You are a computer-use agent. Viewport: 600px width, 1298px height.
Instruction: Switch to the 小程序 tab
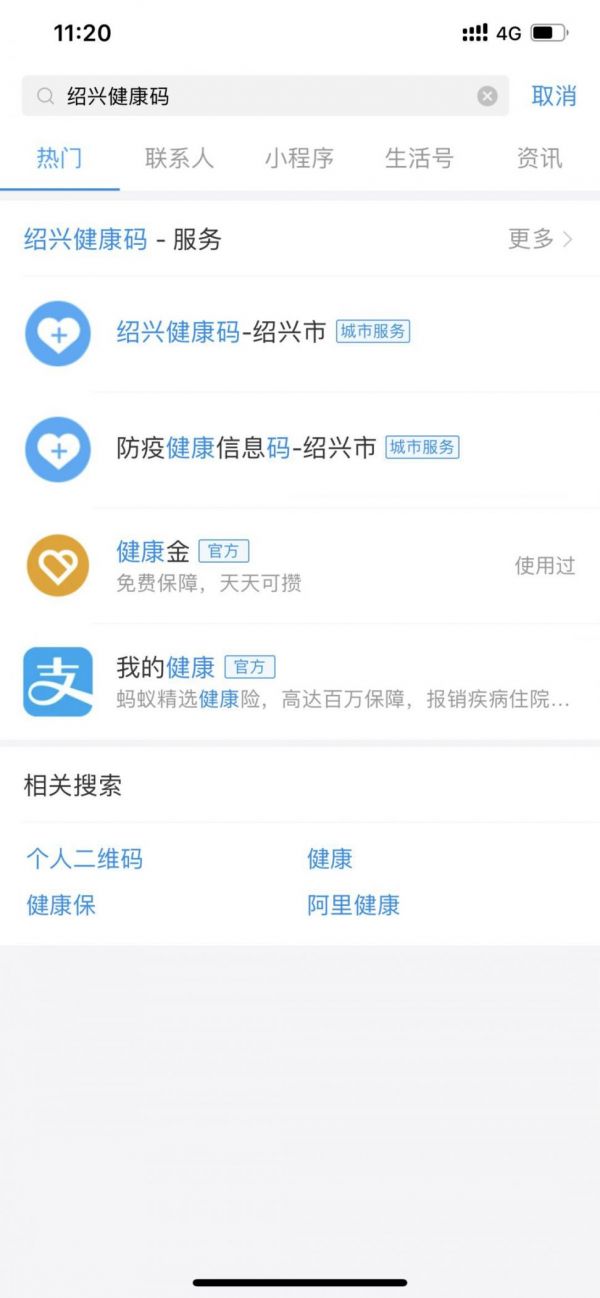coord(299,158)
